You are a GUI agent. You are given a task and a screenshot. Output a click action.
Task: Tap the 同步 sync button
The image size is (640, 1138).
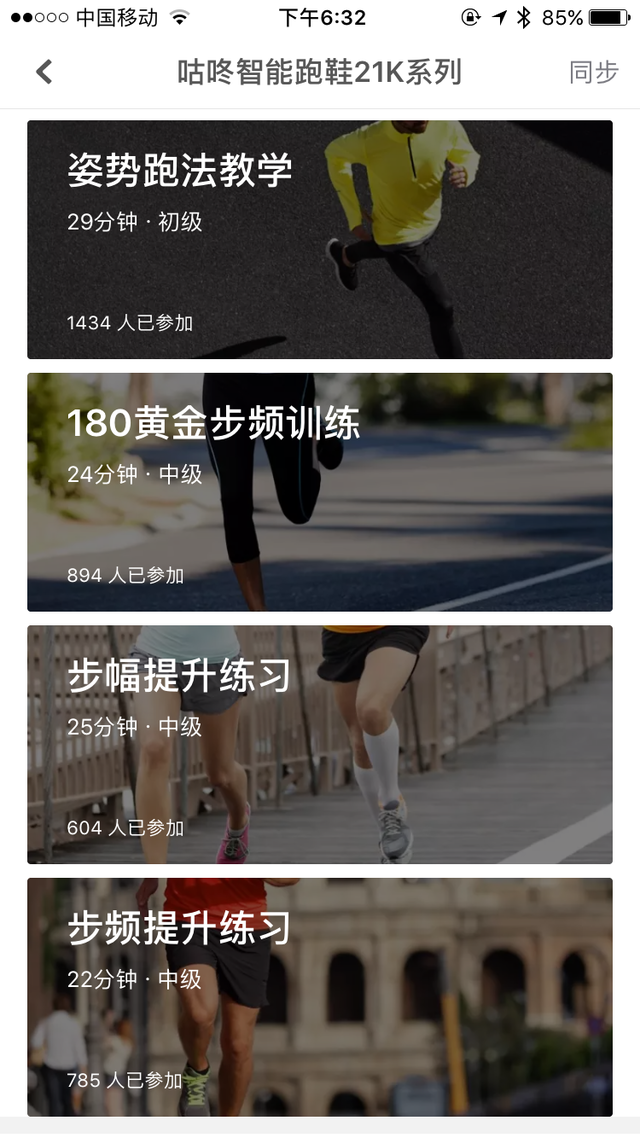593,72
